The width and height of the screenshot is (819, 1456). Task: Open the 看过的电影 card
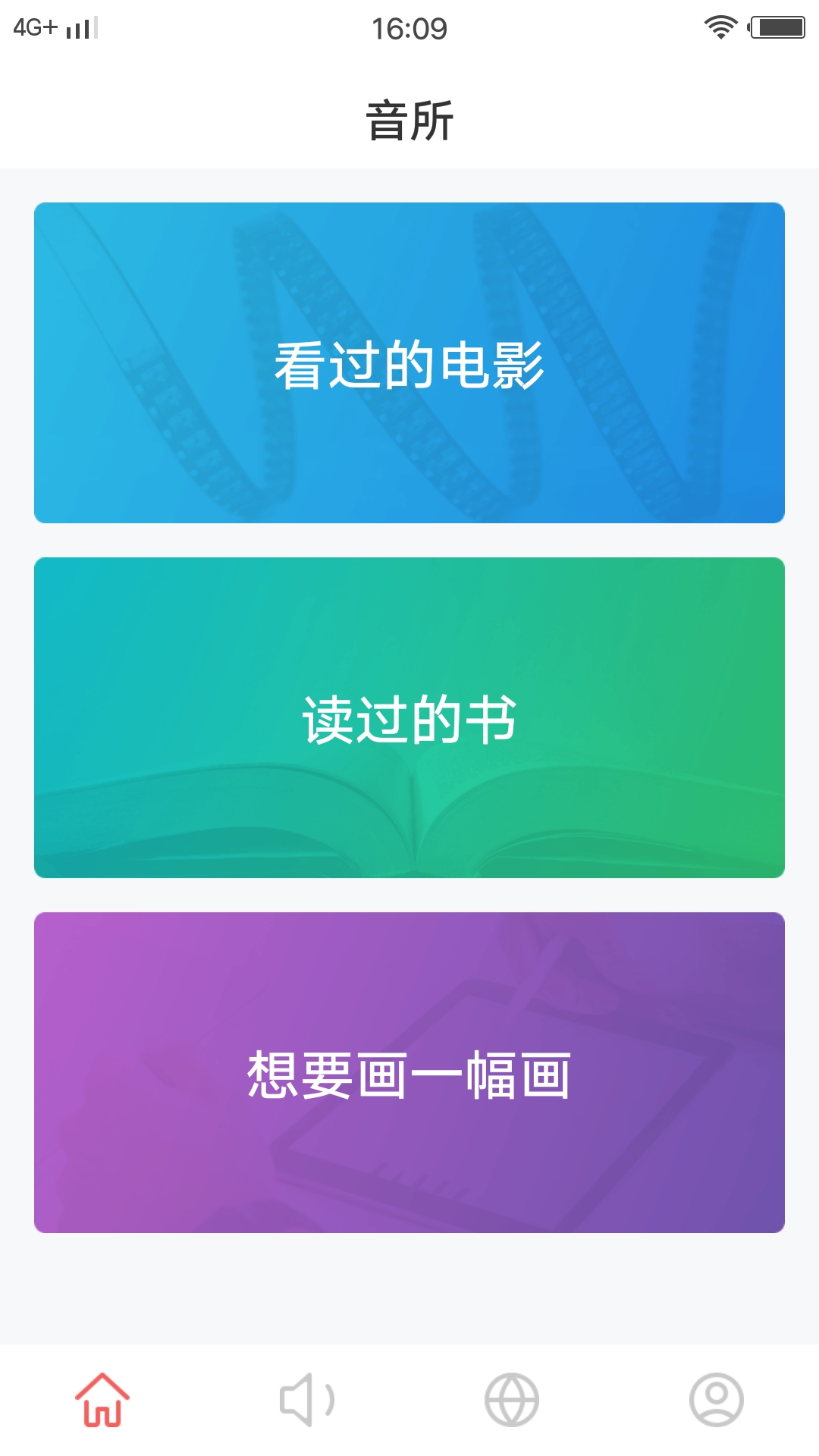409,362
